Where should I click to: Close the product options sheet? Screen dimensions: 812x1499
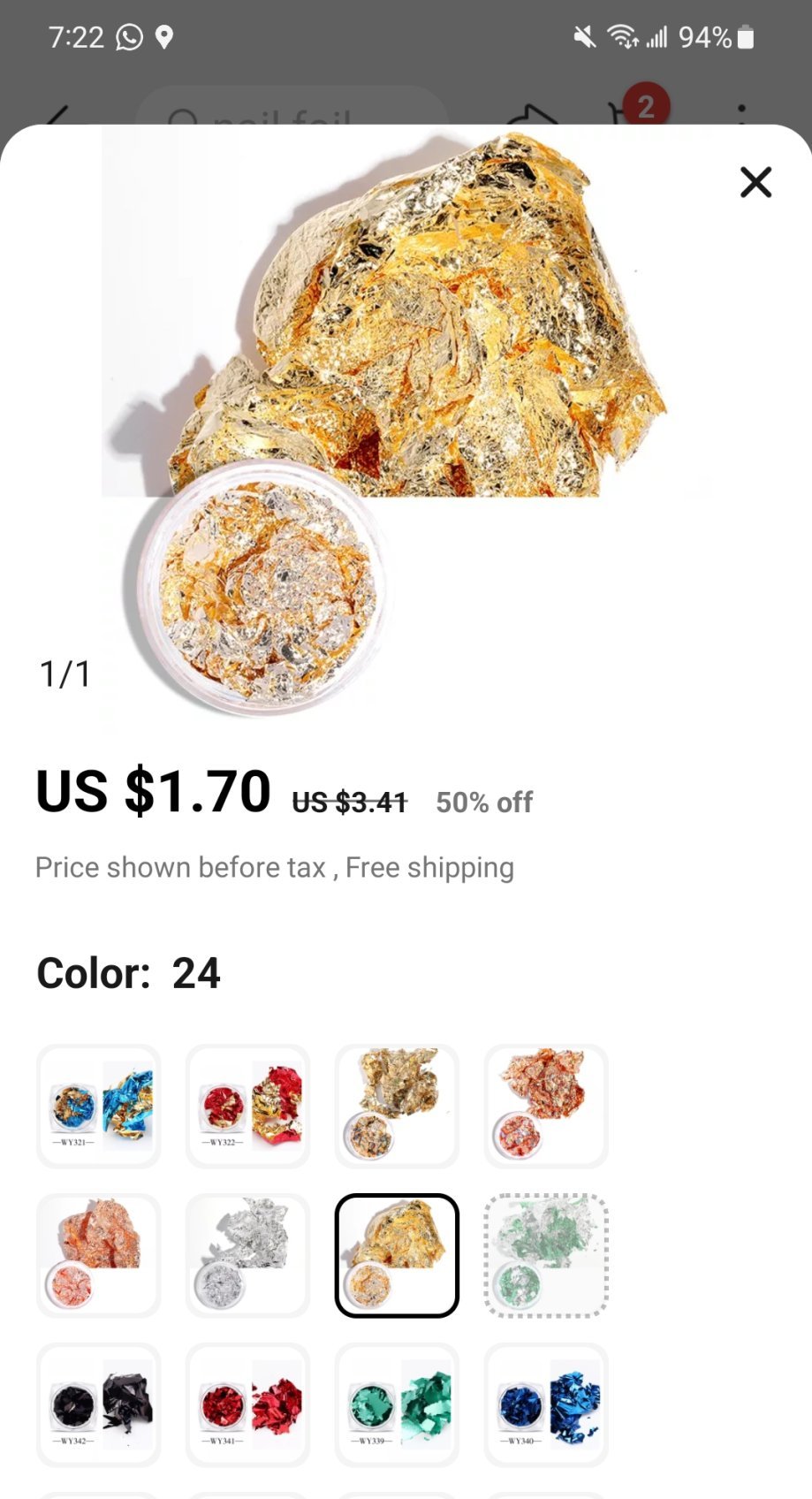pyautogui.click(x=755, y=183)
